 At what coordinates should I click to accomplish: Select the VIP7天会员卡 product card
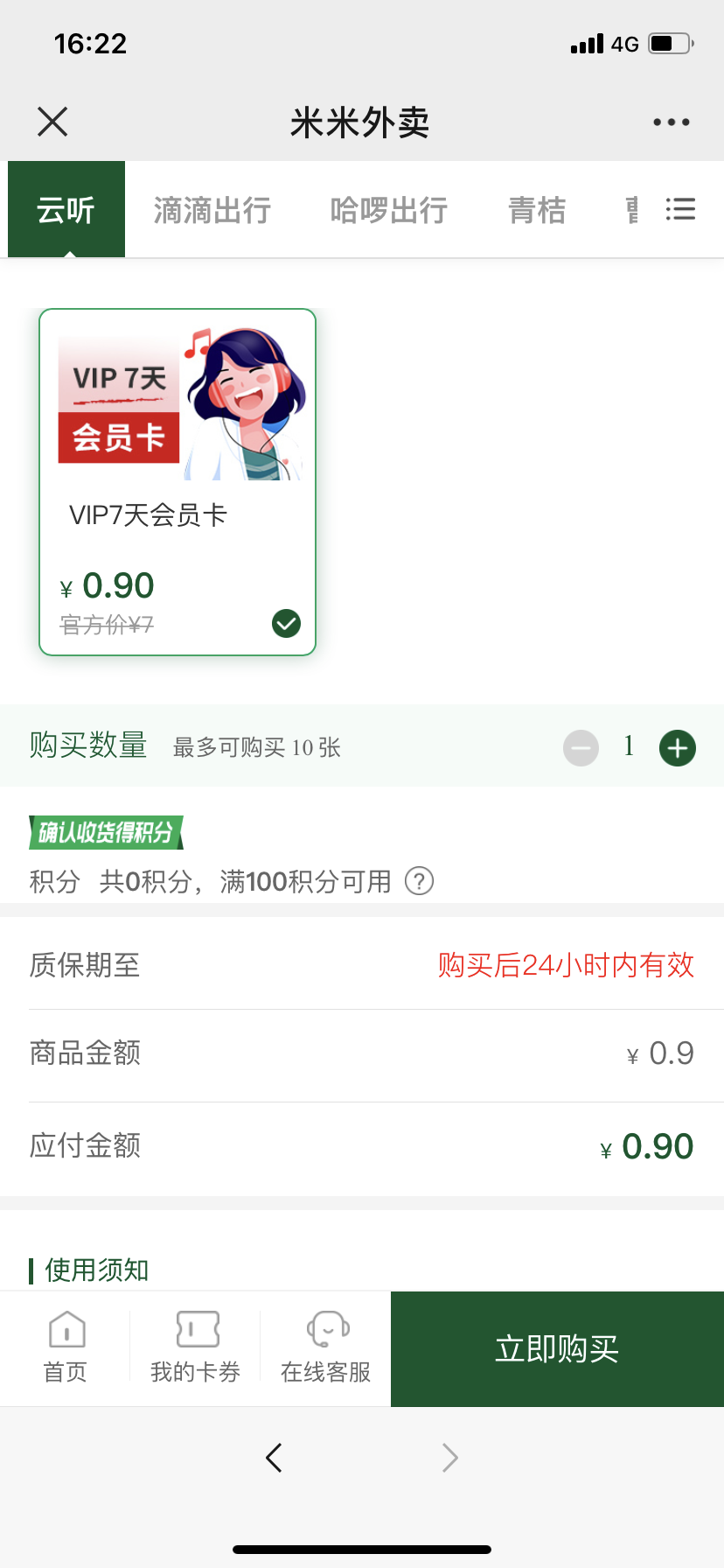178,481
